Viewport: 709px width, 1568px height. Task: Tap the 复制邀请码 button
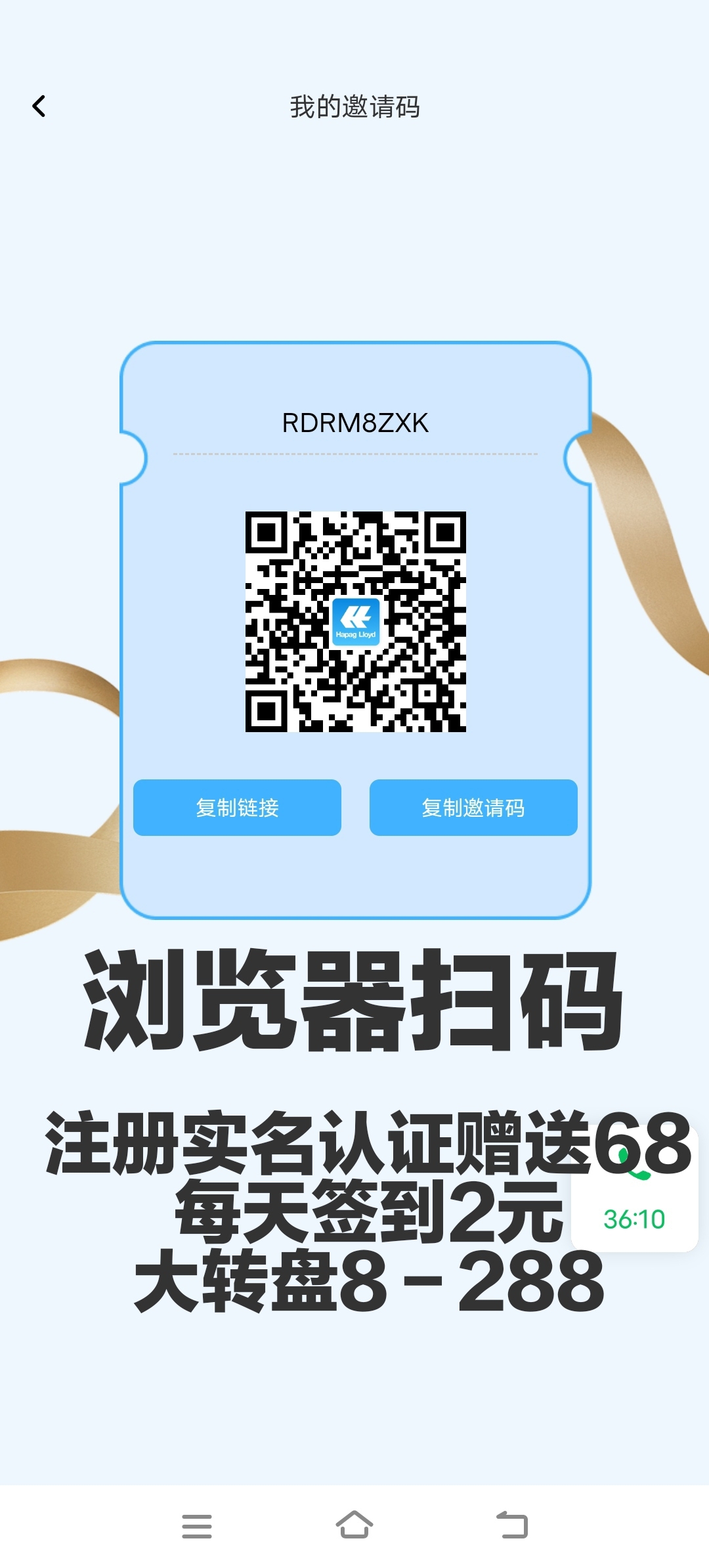click(473, 808)
